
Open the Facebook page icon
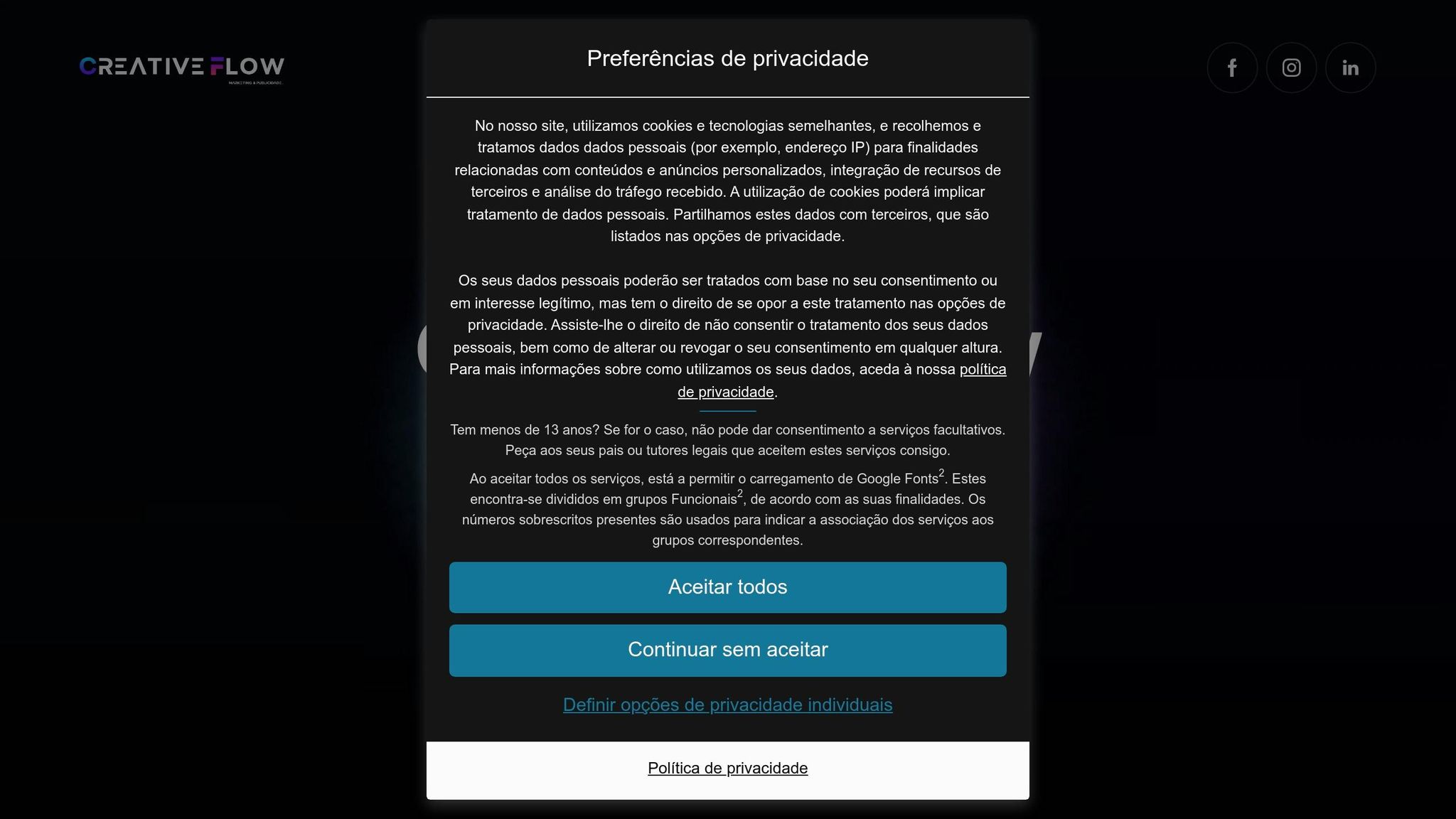point(1232,68)
